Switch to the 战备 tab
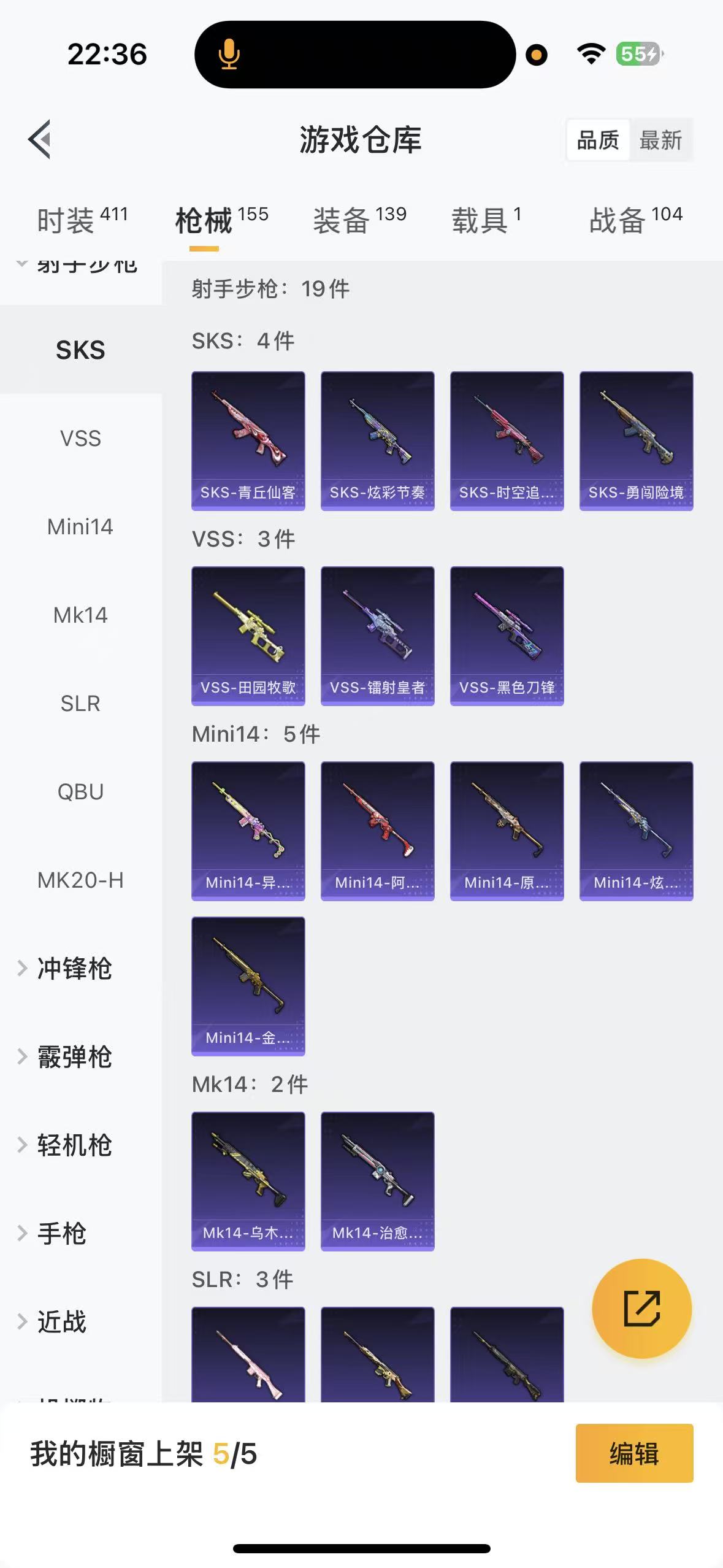The image size is (723, 1568). click(x=635, y=220)
